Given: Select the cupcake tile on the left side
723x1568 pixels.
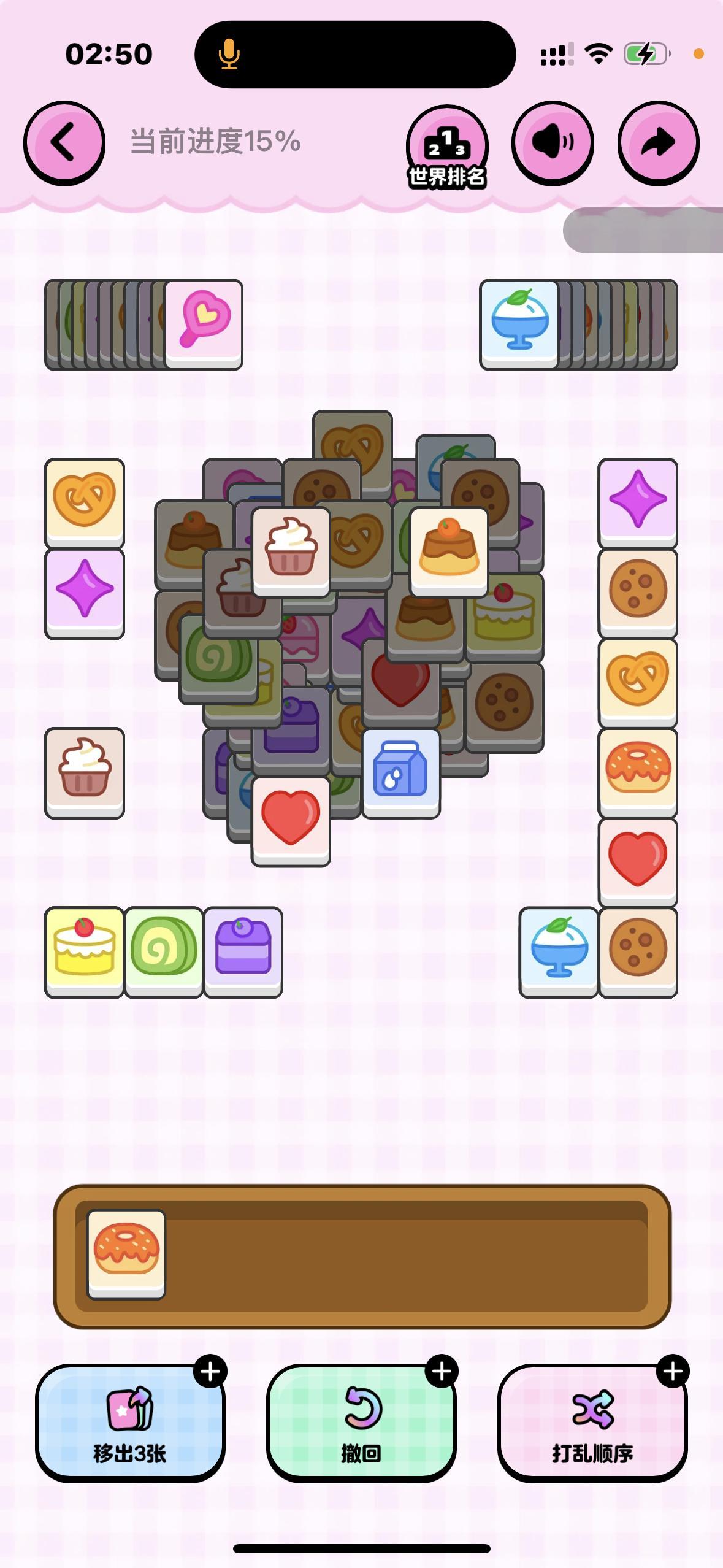Looking at the screenshot, I should click(85, 773).
